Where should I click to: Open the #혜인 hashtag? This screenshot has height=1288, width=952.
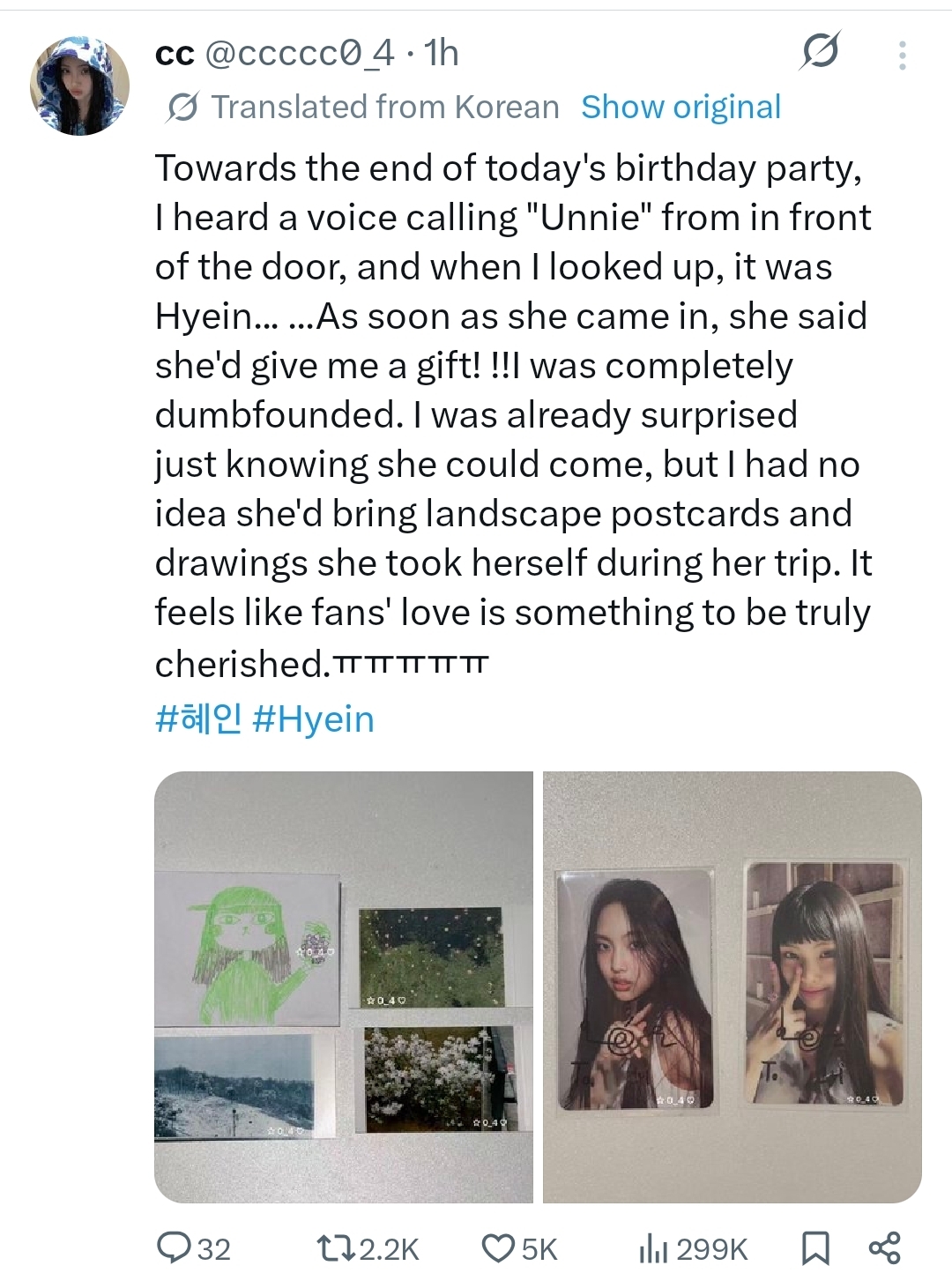click(x=198, y=719)
